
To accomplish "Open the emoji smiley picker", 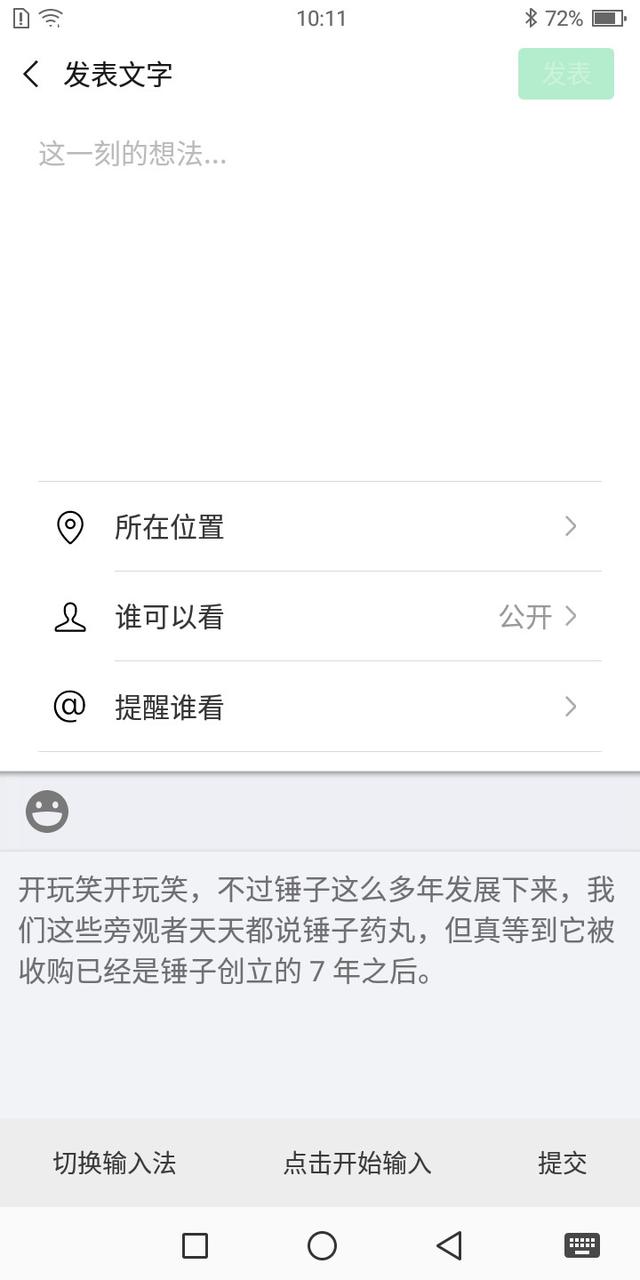I will click(47, 811).
